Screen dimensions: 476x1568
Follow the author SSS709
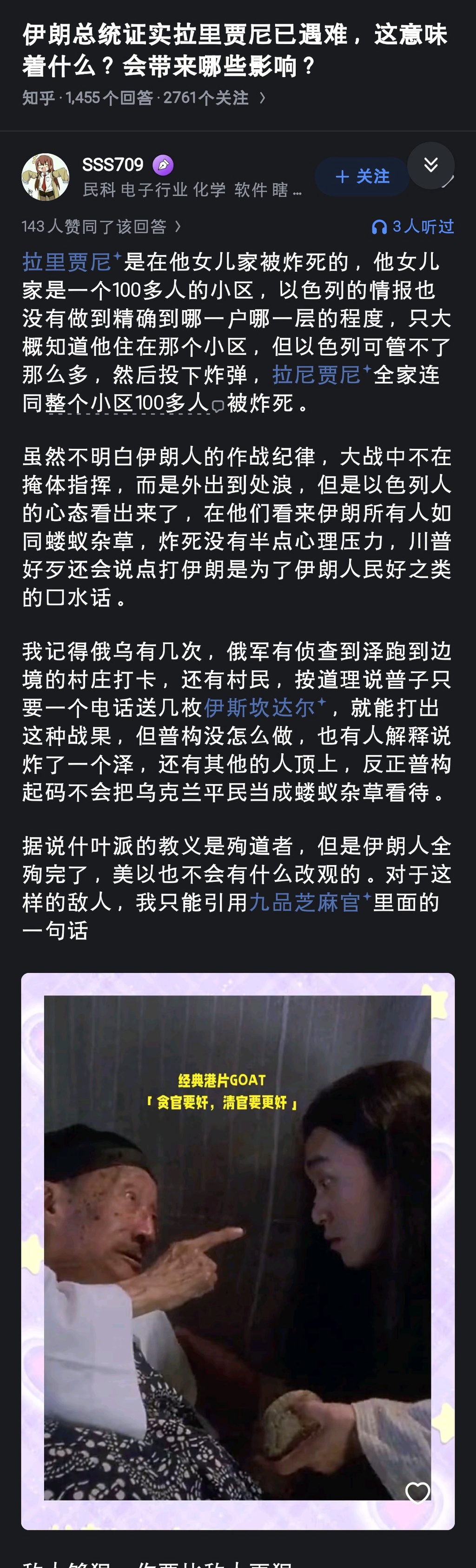coord(362,177)
